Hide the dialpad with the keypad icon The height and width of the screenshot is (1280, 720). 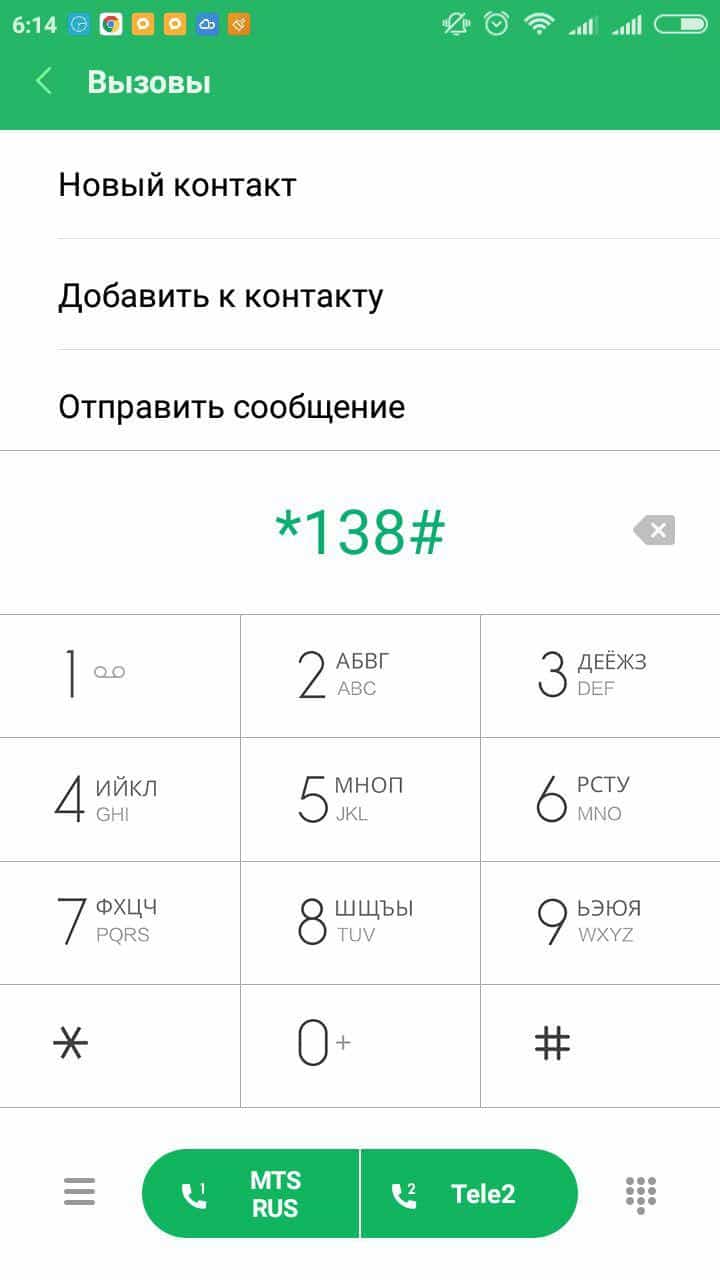coord(641,1194)
